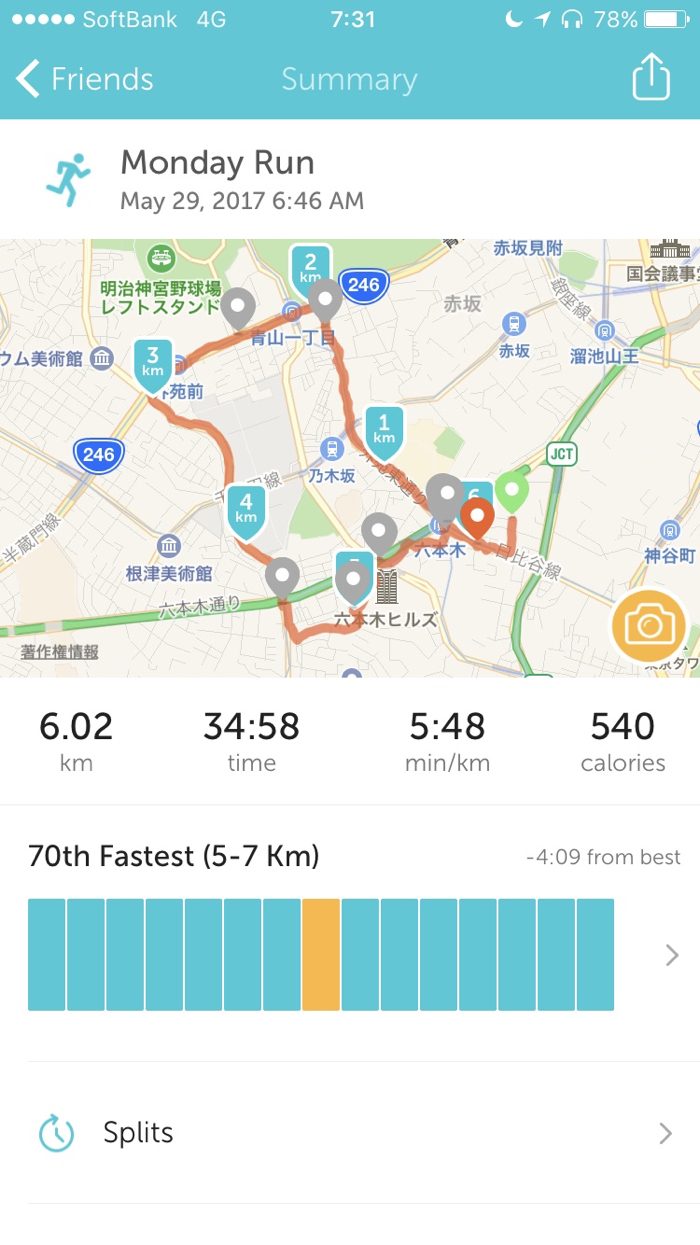This screenshot has height=1245, width=700.
Task: Share this Monday Run summary
Action: (650, 77)
